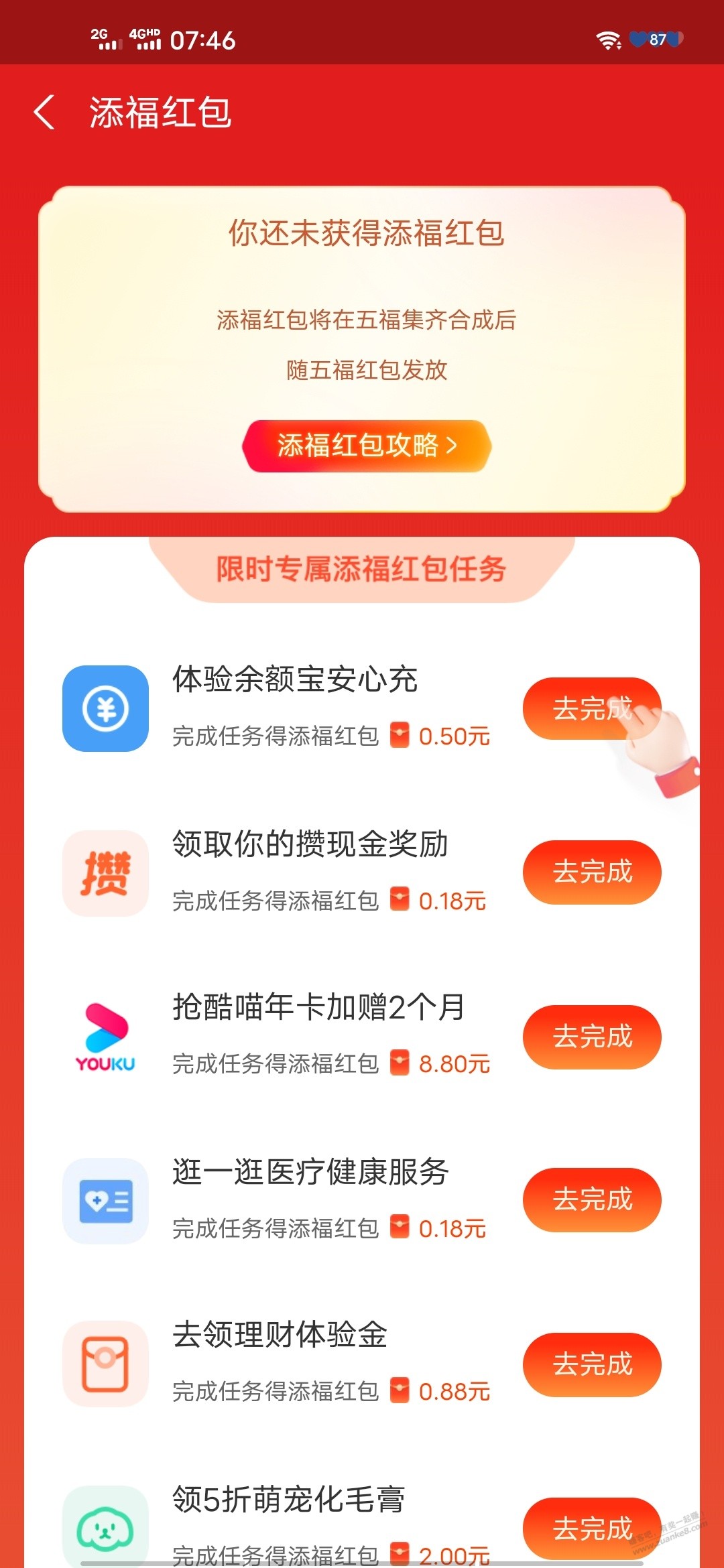Viewport: 724px width, 1568px height.
Task: Tap 去完成 for 去领理财体验金
Action: click(x=591, y=1364)
